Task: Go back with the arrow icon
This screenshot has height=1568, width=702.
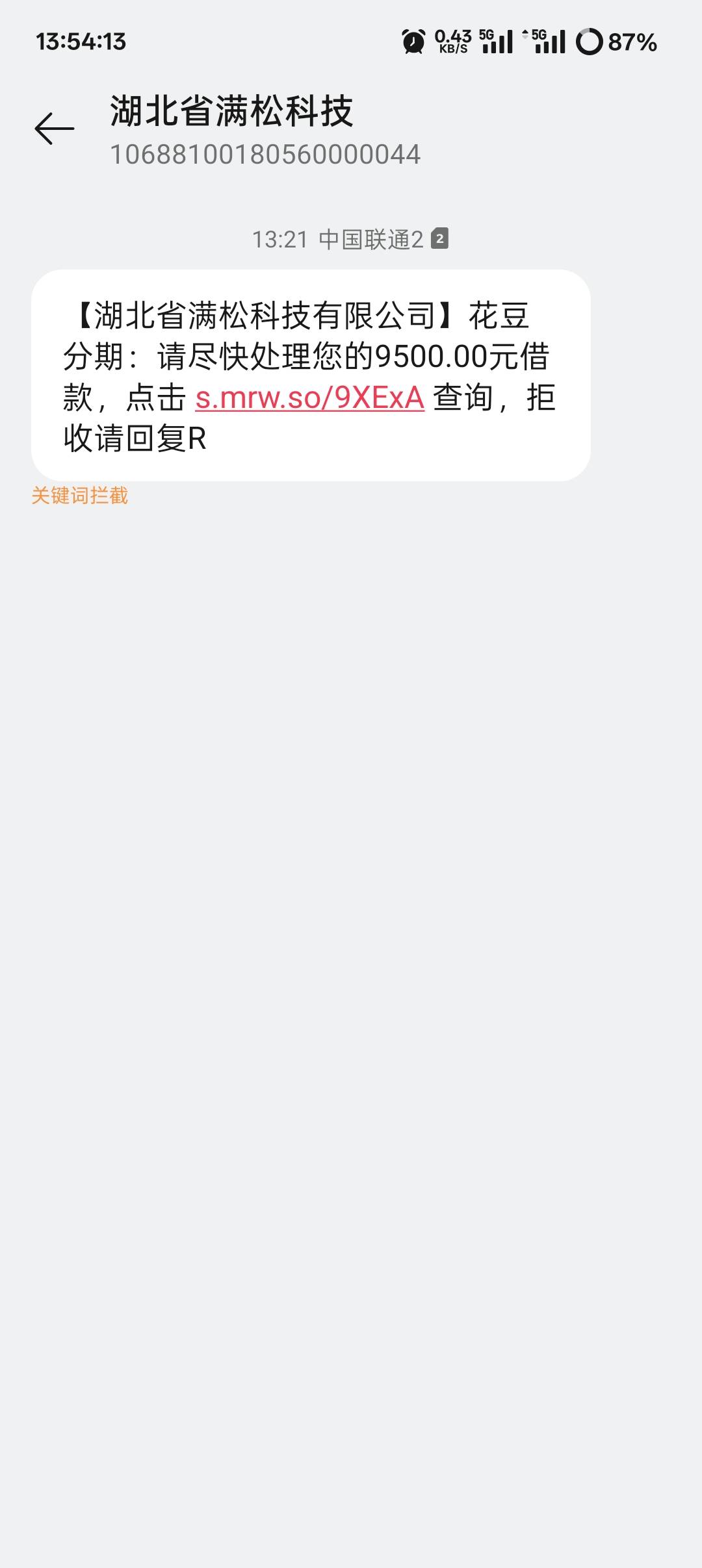Action: coord(55,128)
